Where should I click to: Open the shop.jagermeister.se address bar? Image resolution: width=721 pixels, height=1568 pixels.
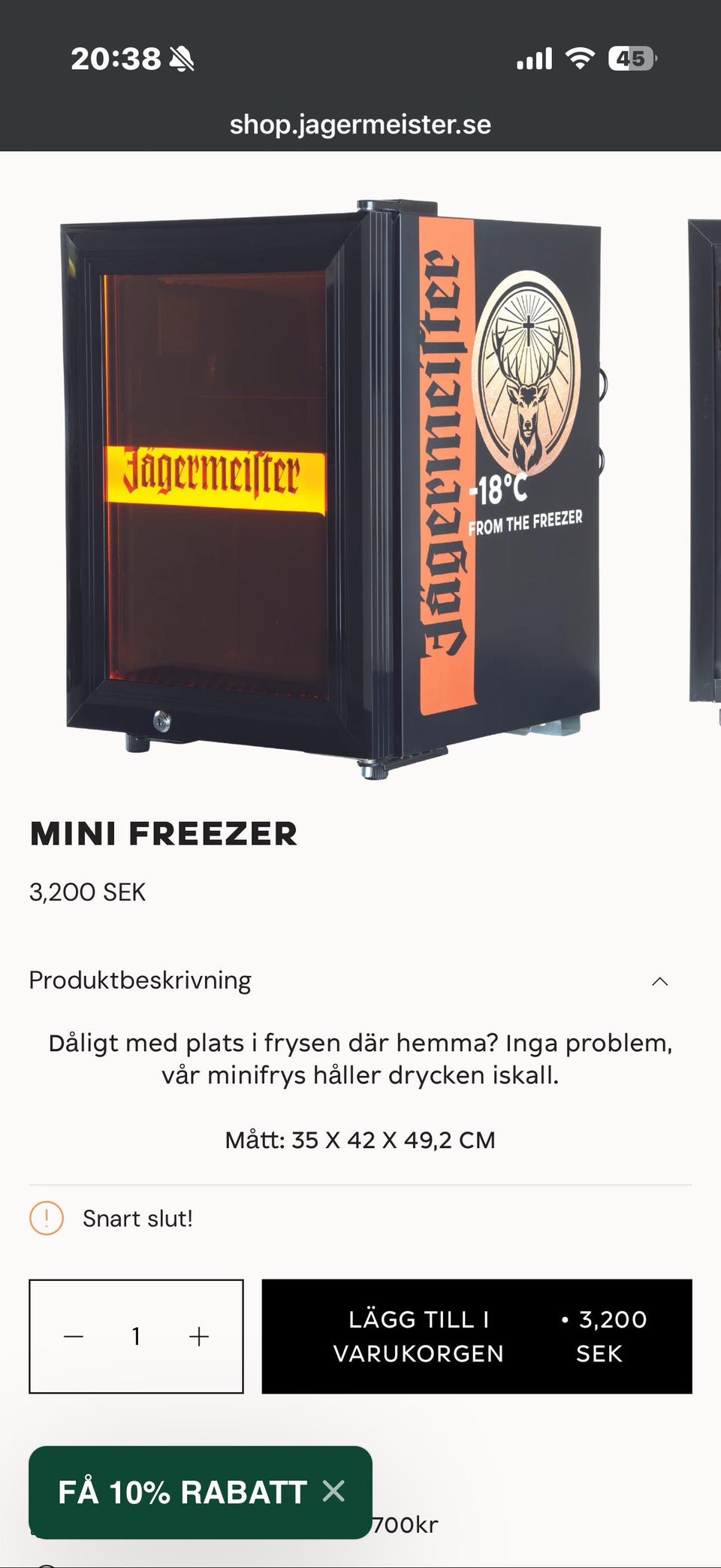point(360,124)
